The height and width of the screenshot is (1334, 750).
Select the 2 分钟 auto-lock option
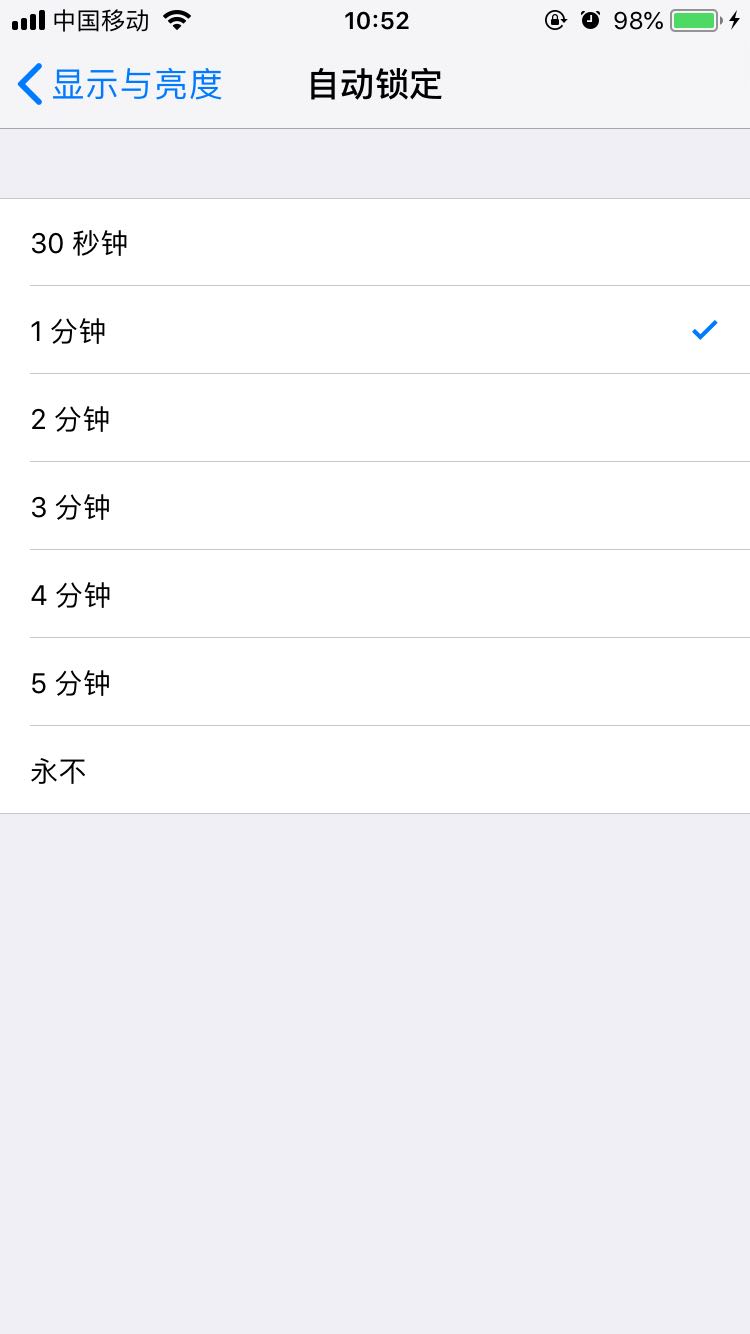375,419
